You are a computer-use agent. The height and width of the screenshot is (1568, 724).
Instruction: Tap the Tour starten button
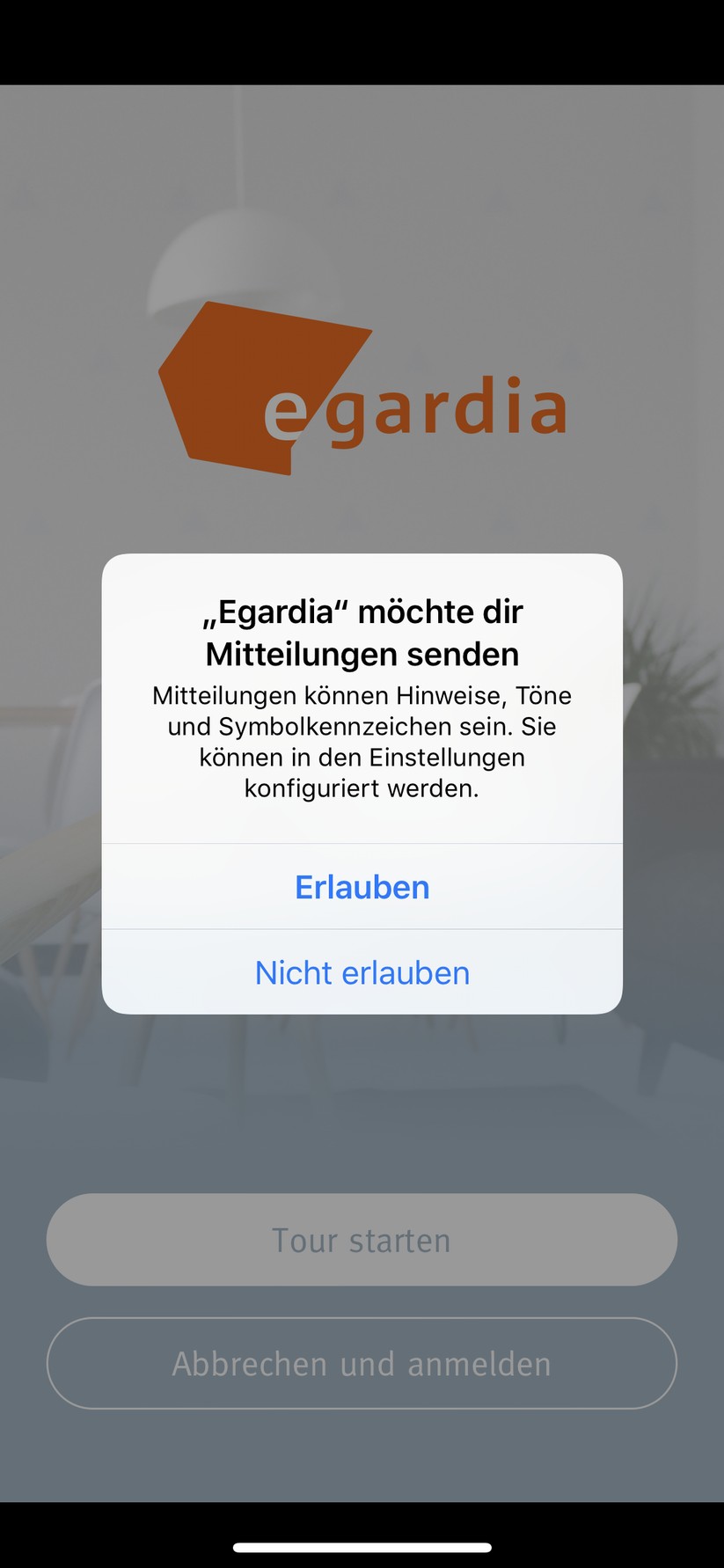362,1240
